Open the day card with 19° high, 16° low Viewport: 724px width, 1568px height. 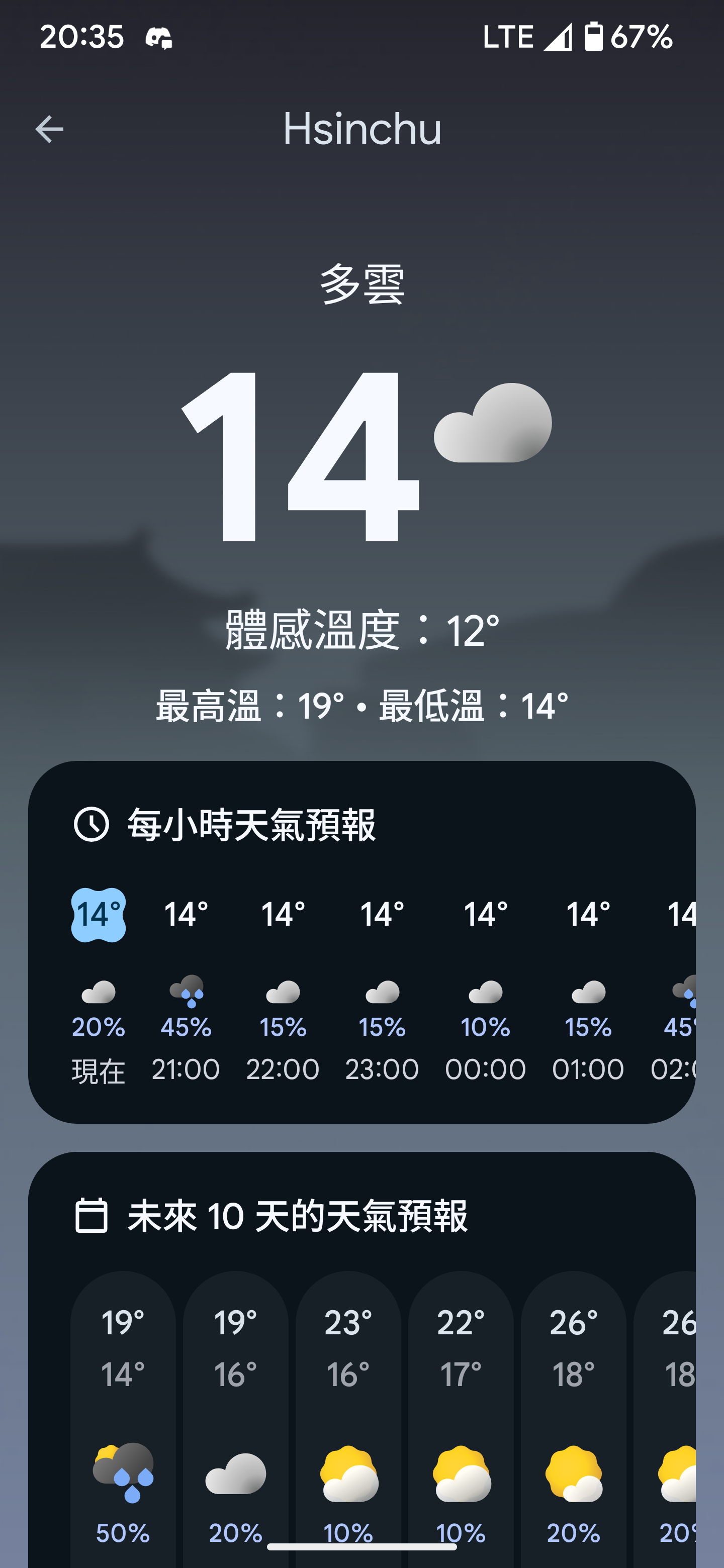click(x=236, y=1419)
